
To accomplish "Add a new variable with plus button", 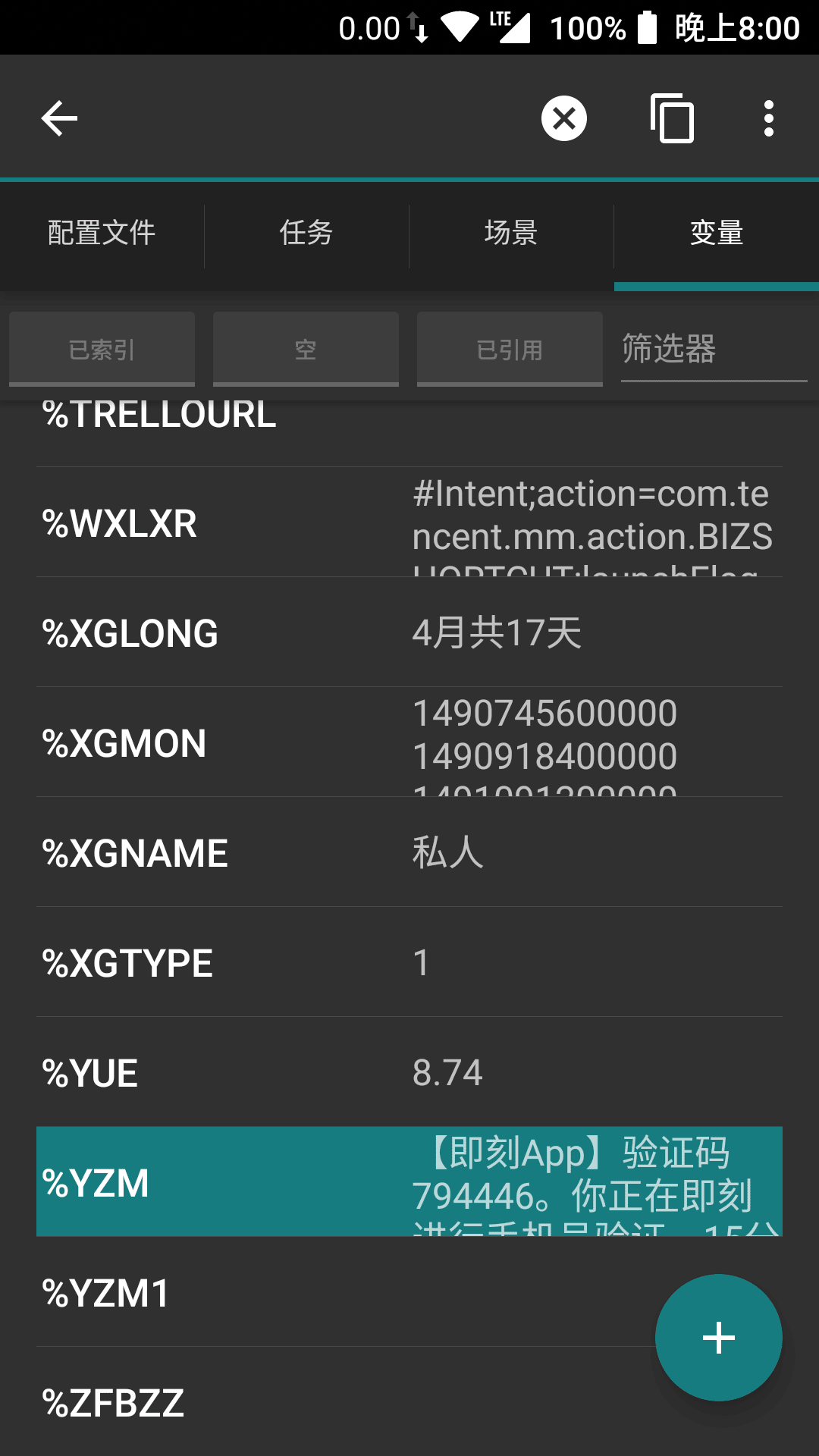I will (718, 1338).
